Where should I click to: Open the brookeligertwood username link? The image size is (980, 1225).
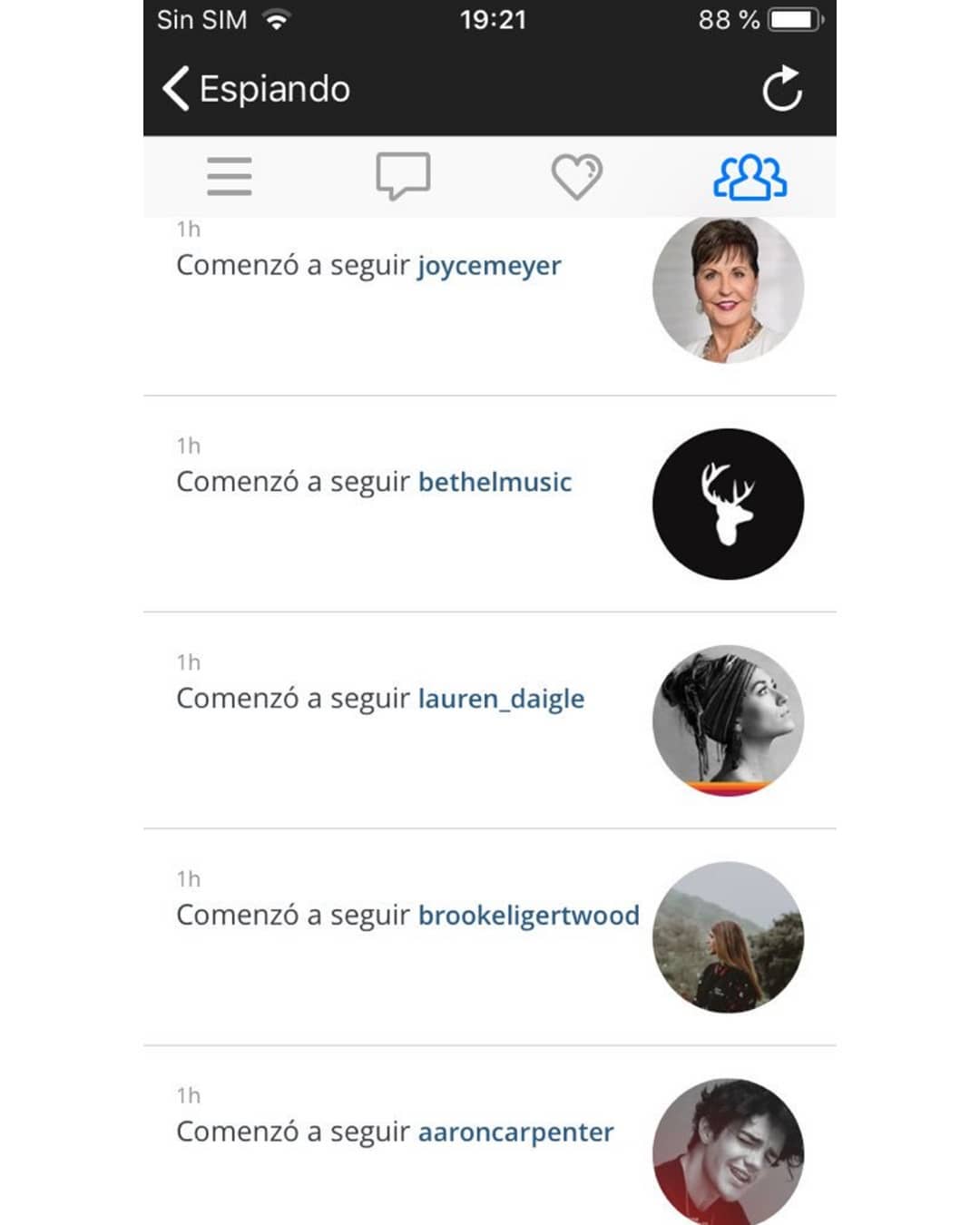[528, 916]
